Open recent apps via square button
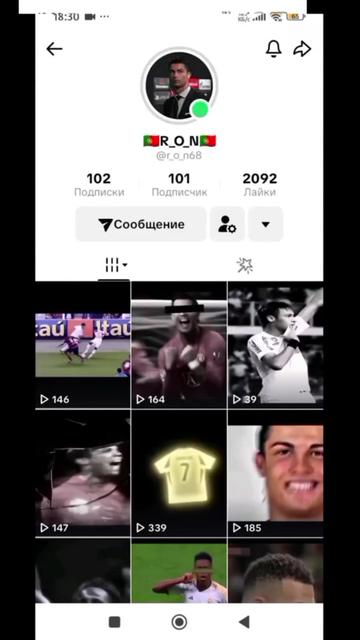The image size is (360, 640). (x=115, y=622)
